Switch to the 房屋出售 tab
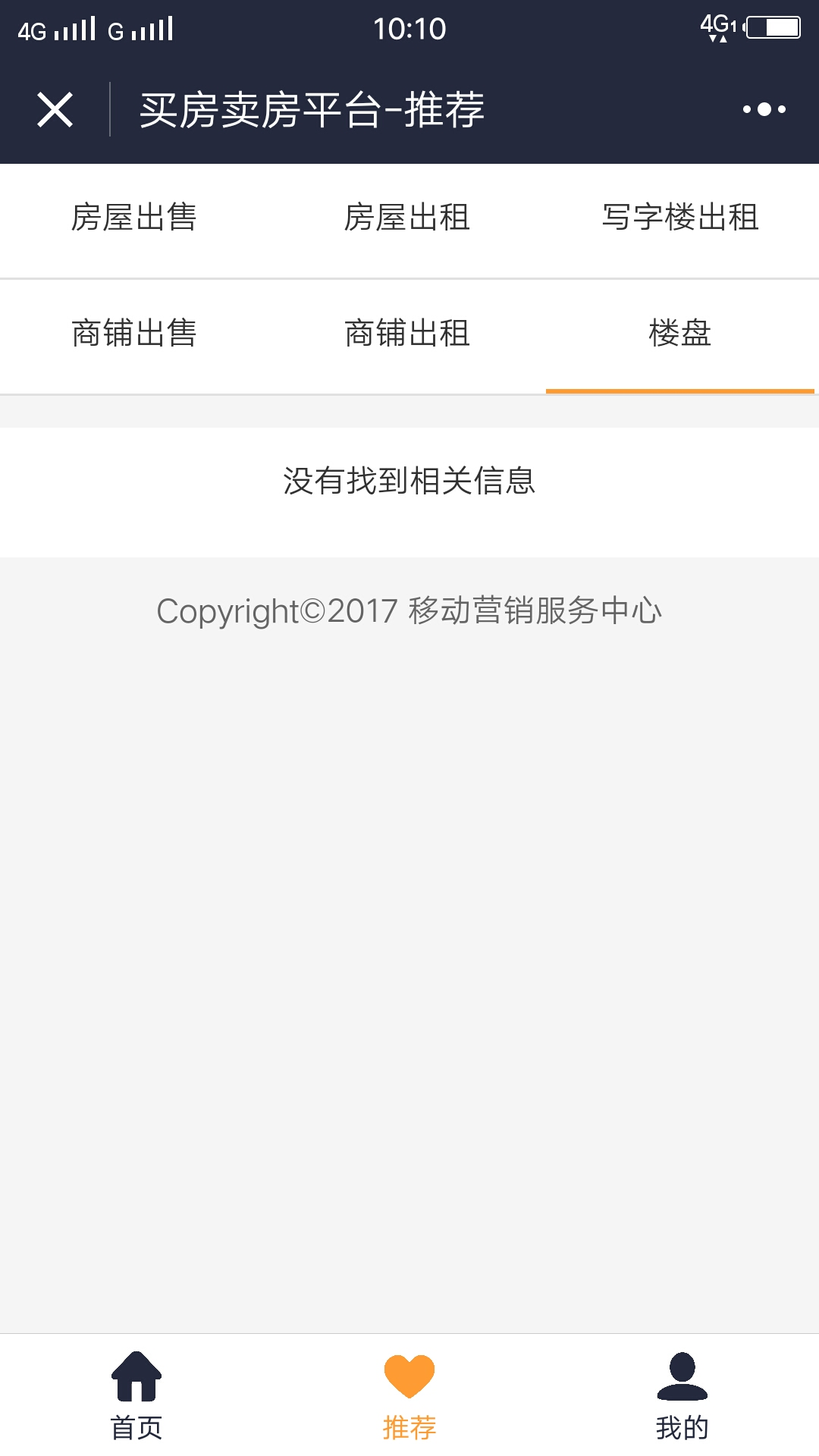The width and height of the screenshot is (819, 1456). pos(134,218)
